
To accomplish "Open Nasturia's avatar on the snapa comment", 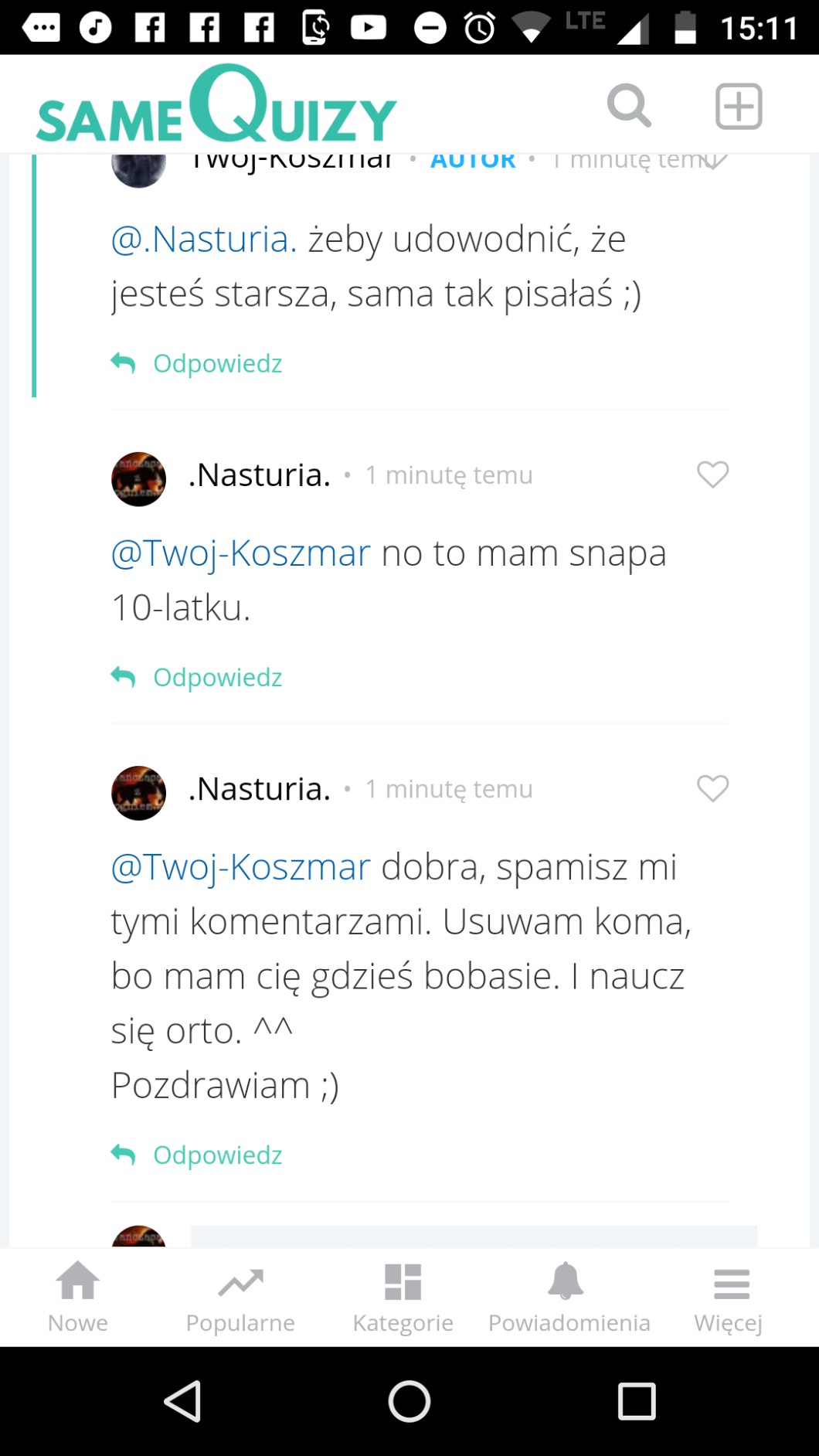I will [x=139, y=479].
